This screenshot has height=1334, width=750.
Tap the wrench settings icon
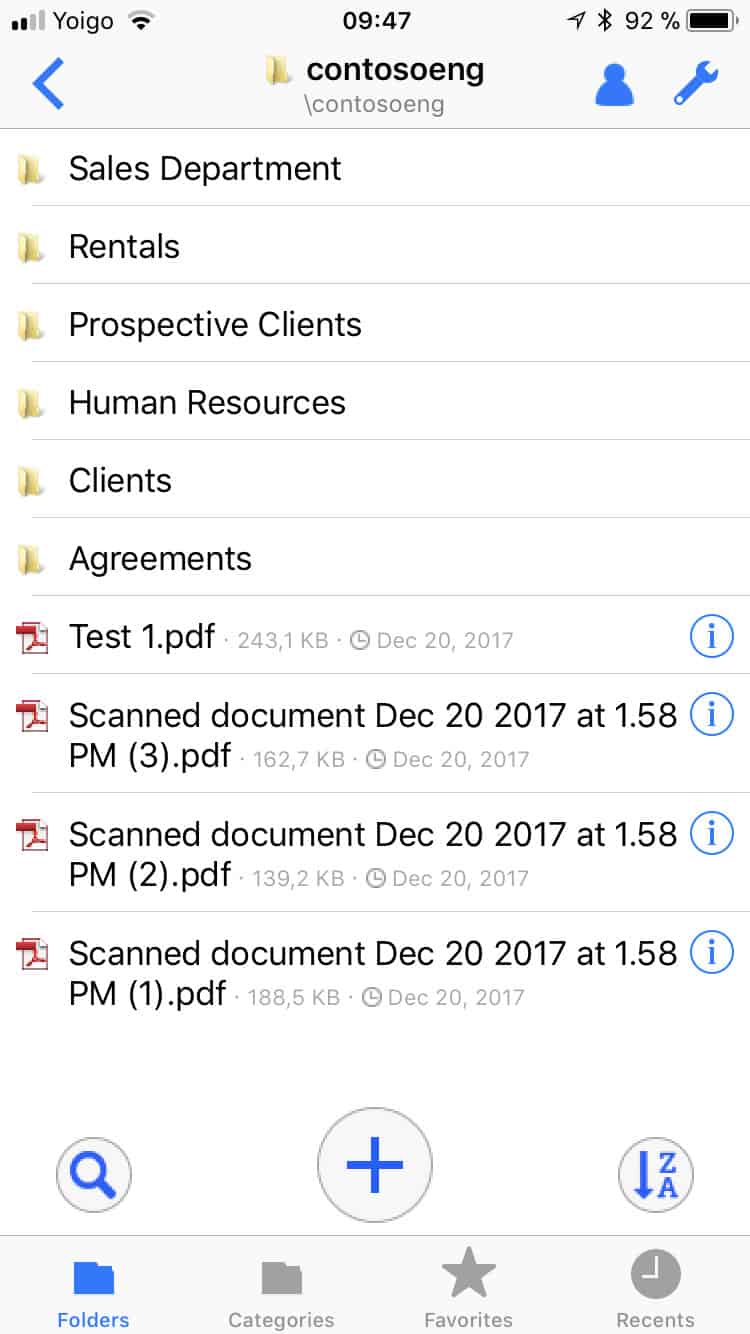coord(697,84)
